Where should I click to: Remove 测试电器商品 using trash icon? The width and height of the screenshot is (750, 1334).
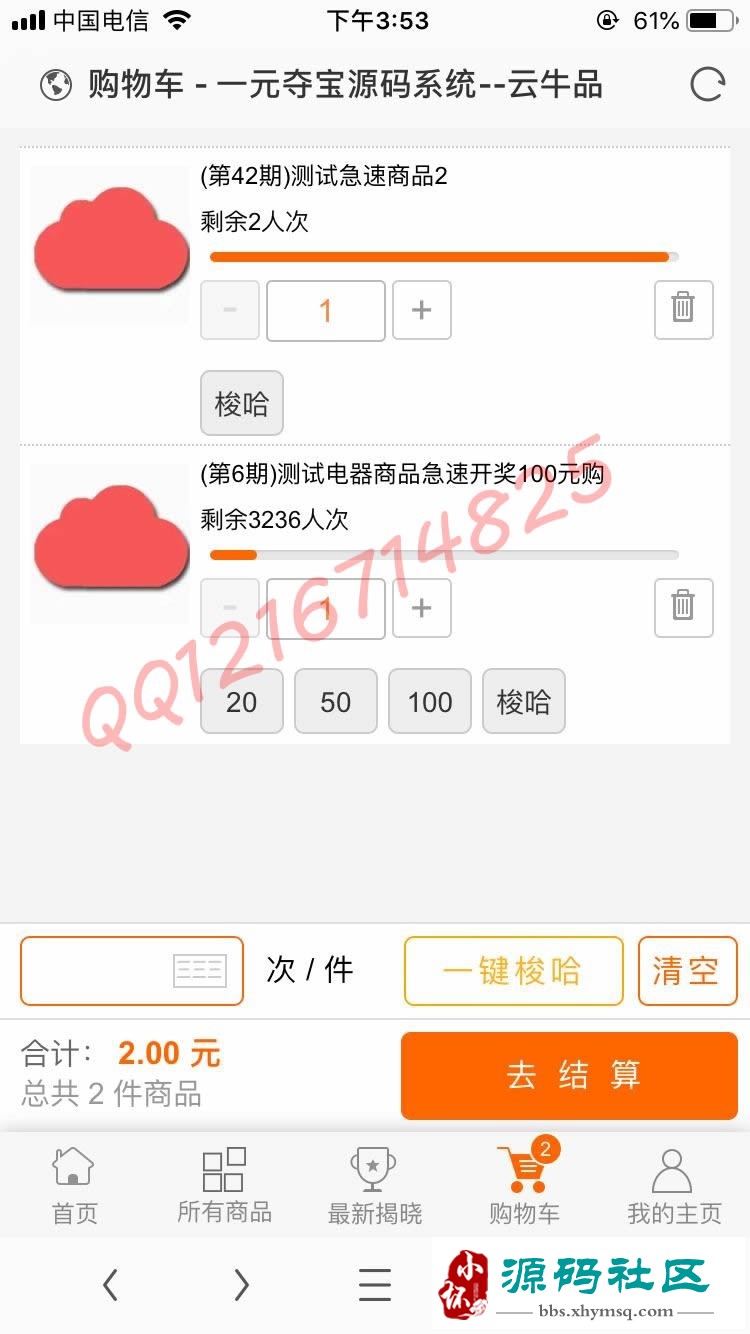coord(683,607)
